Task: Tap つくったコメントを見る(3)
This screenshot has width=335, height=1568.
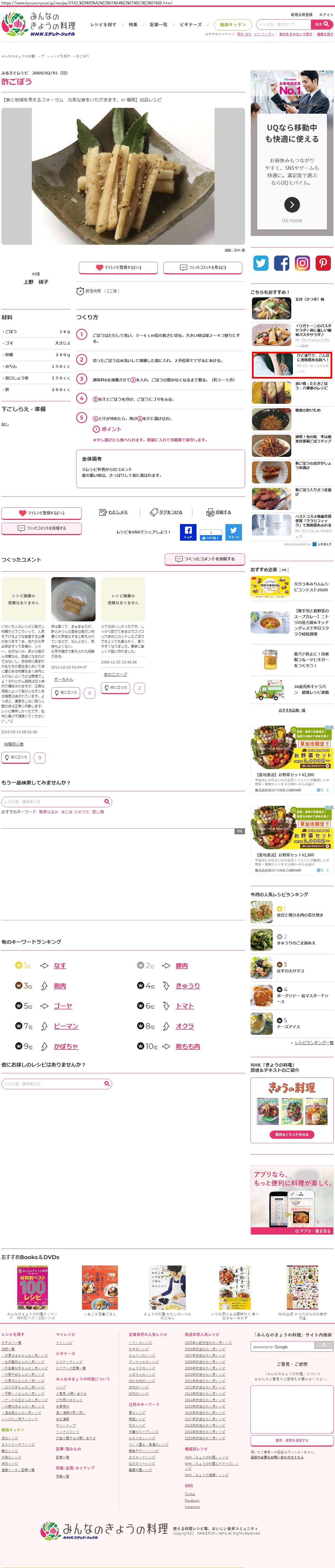Action: pyautogui.click(x=203, y=267)
